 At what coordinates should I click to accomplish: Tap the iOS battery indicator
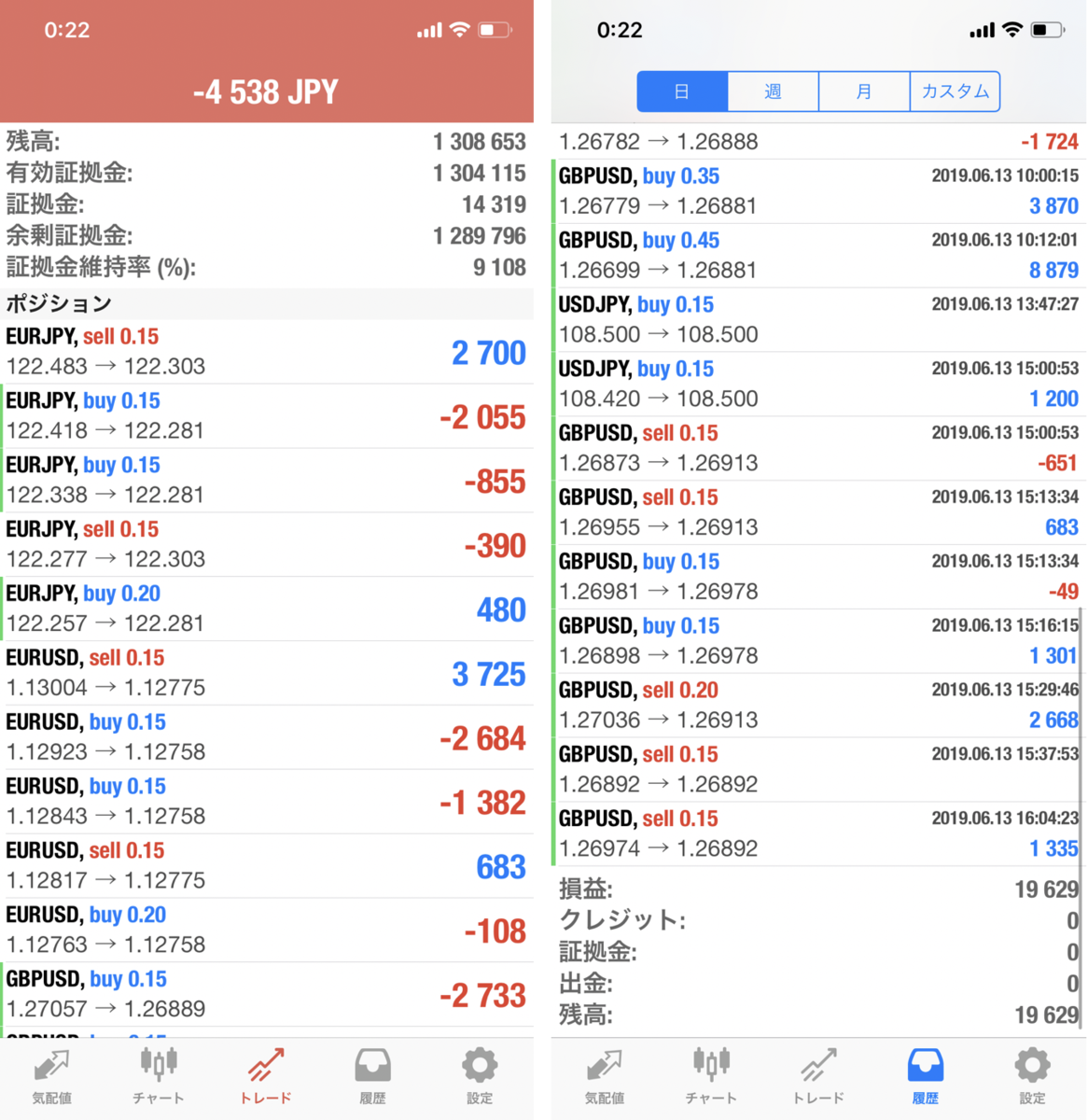[495, 29]
